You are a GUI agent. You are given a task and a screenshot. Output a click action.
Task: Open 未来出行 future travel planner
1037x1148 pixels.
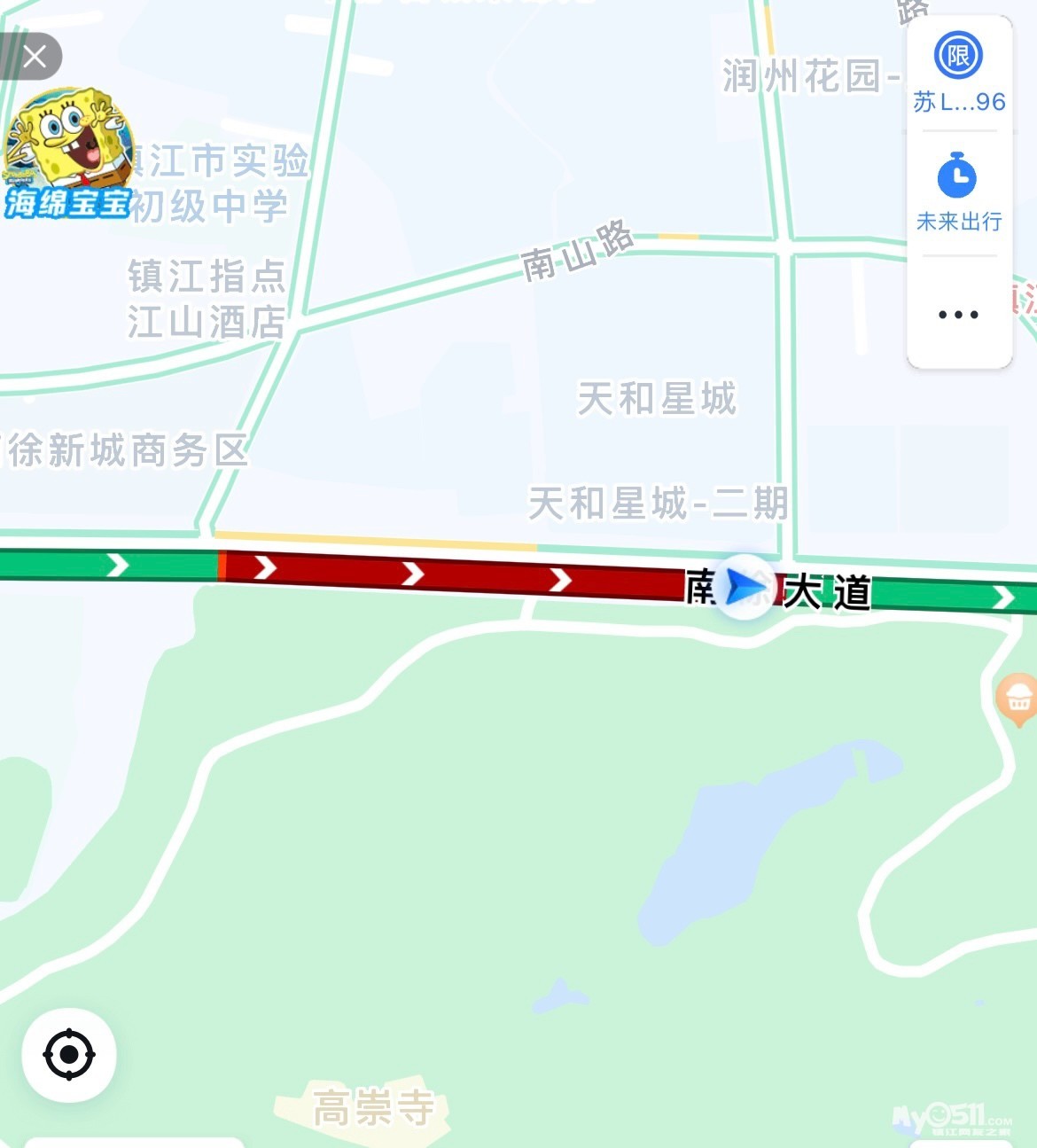click(958, 191)
